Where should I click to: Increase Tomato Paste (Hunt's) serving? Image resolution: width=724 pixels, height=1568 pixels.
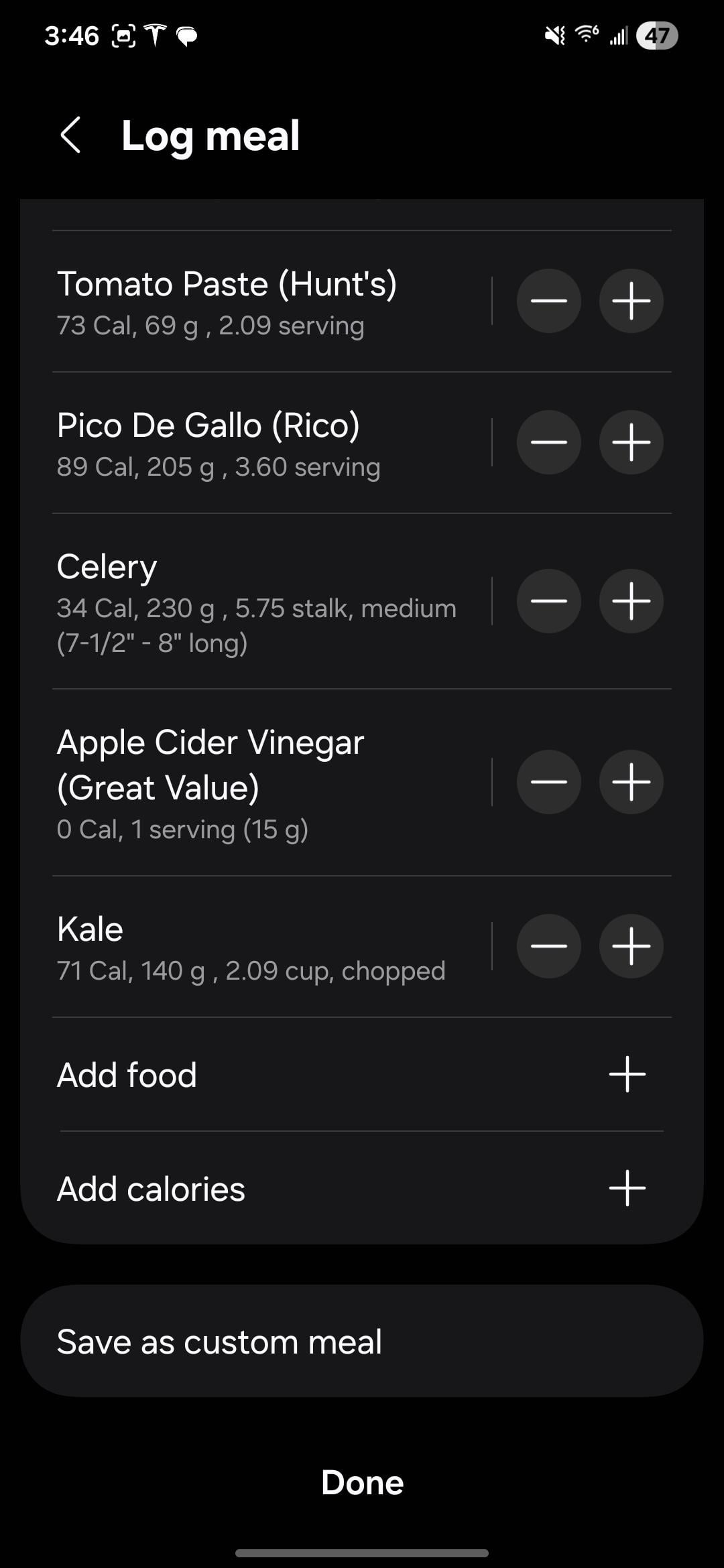click(x=631, y=301)
